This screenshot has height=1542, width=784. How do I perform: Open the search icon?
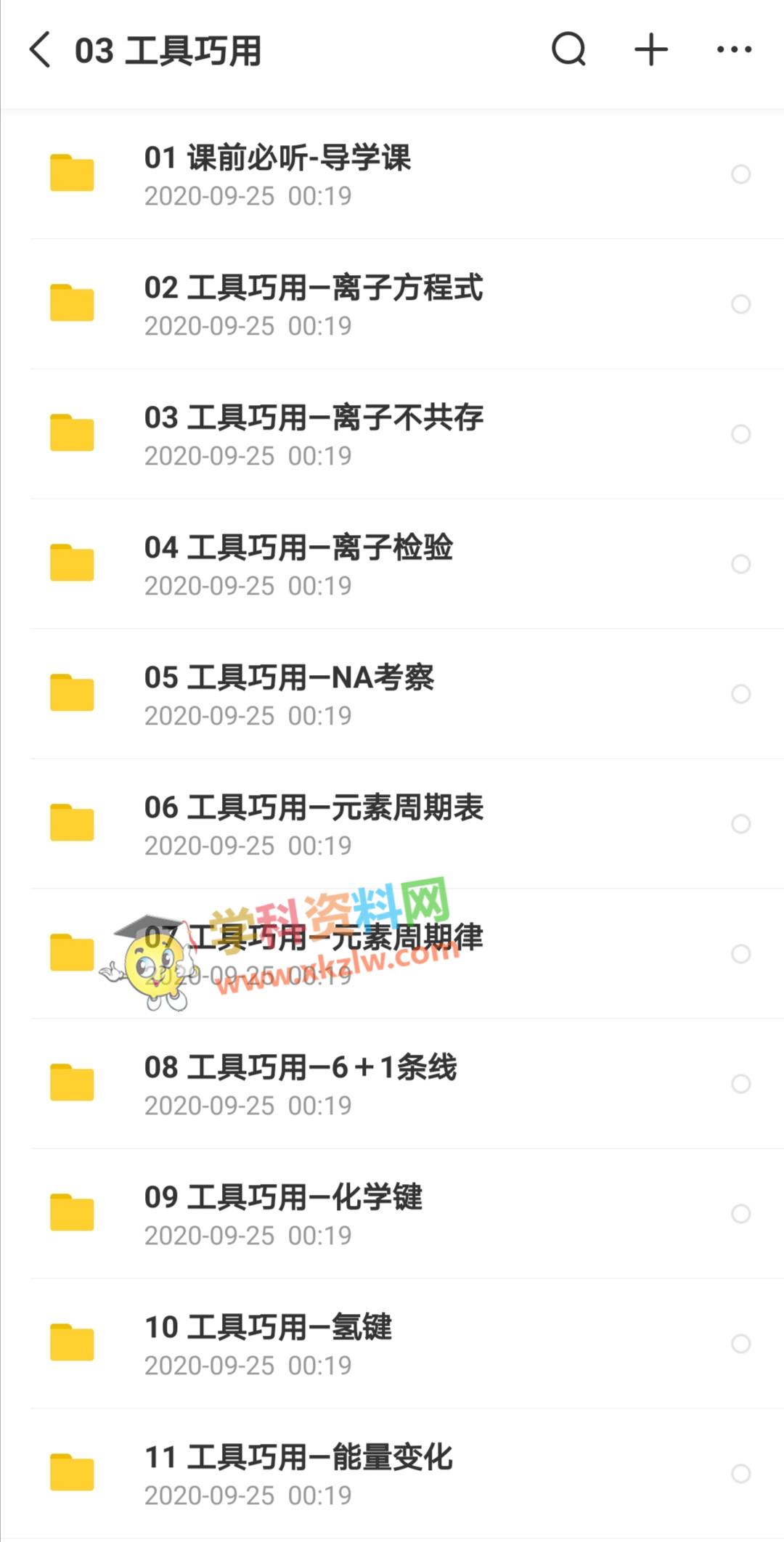click(x=568, y=49)
